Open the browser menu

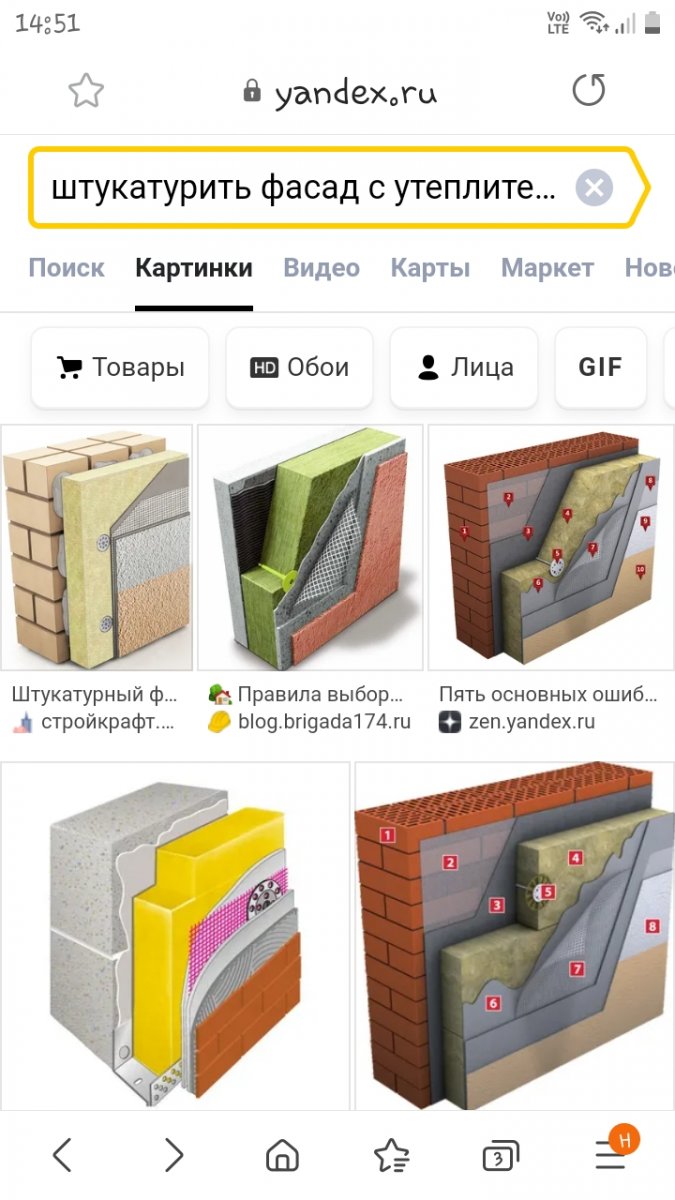point(612,1156)
